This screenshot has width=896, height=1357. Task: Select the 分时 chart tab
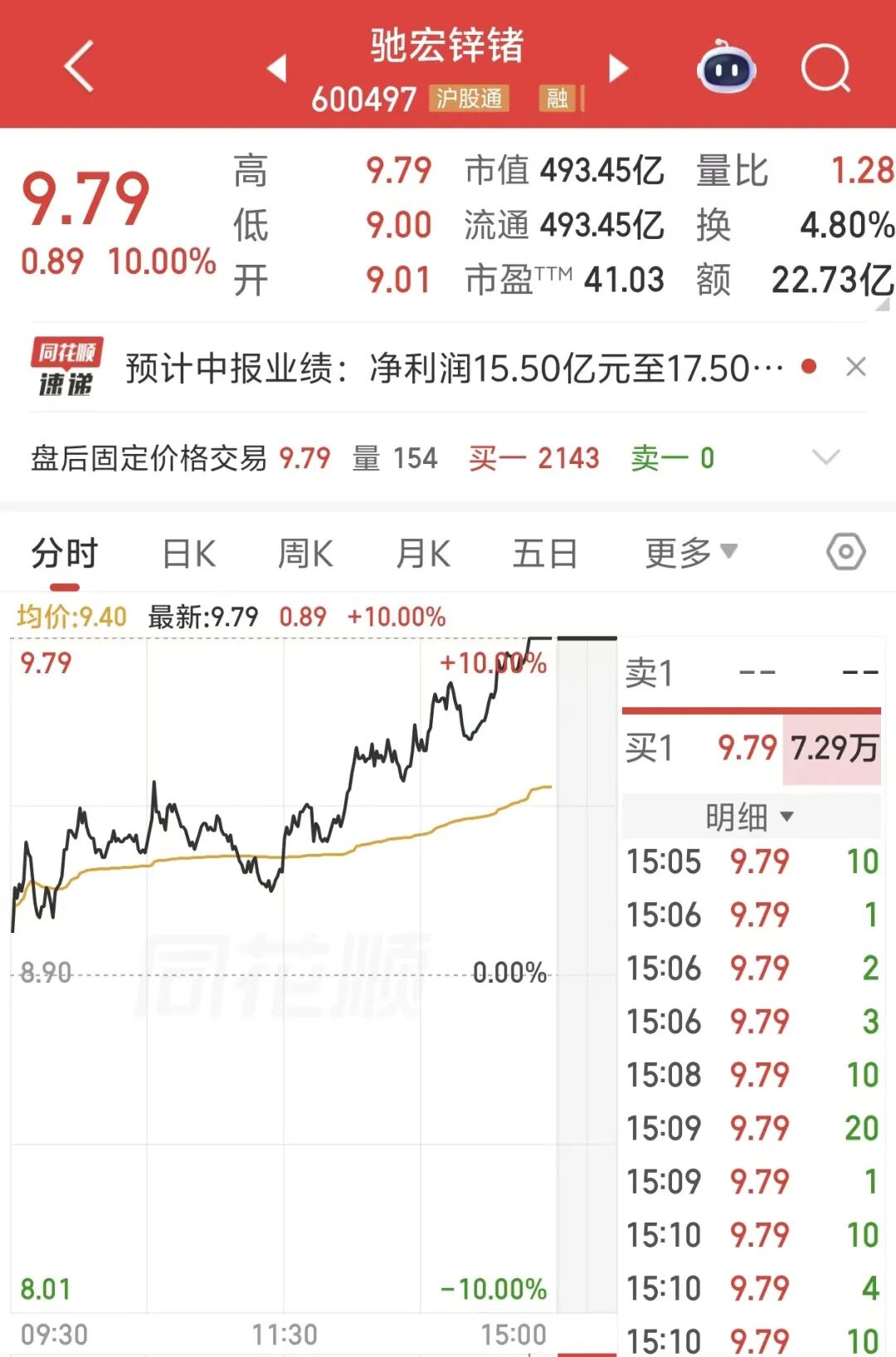(64, 554)
